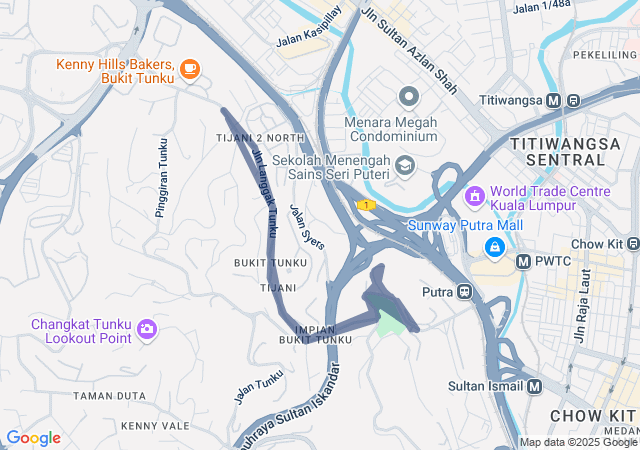Tap the Titiwangsa station icon

(573, 100)
